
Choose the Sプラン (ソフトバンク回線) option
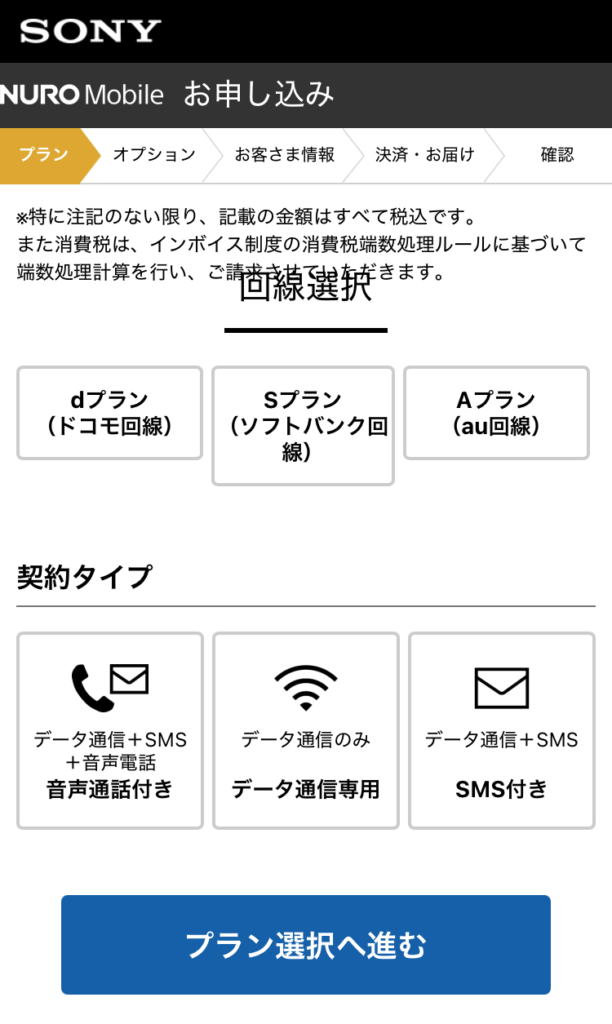tap(303, 426)
